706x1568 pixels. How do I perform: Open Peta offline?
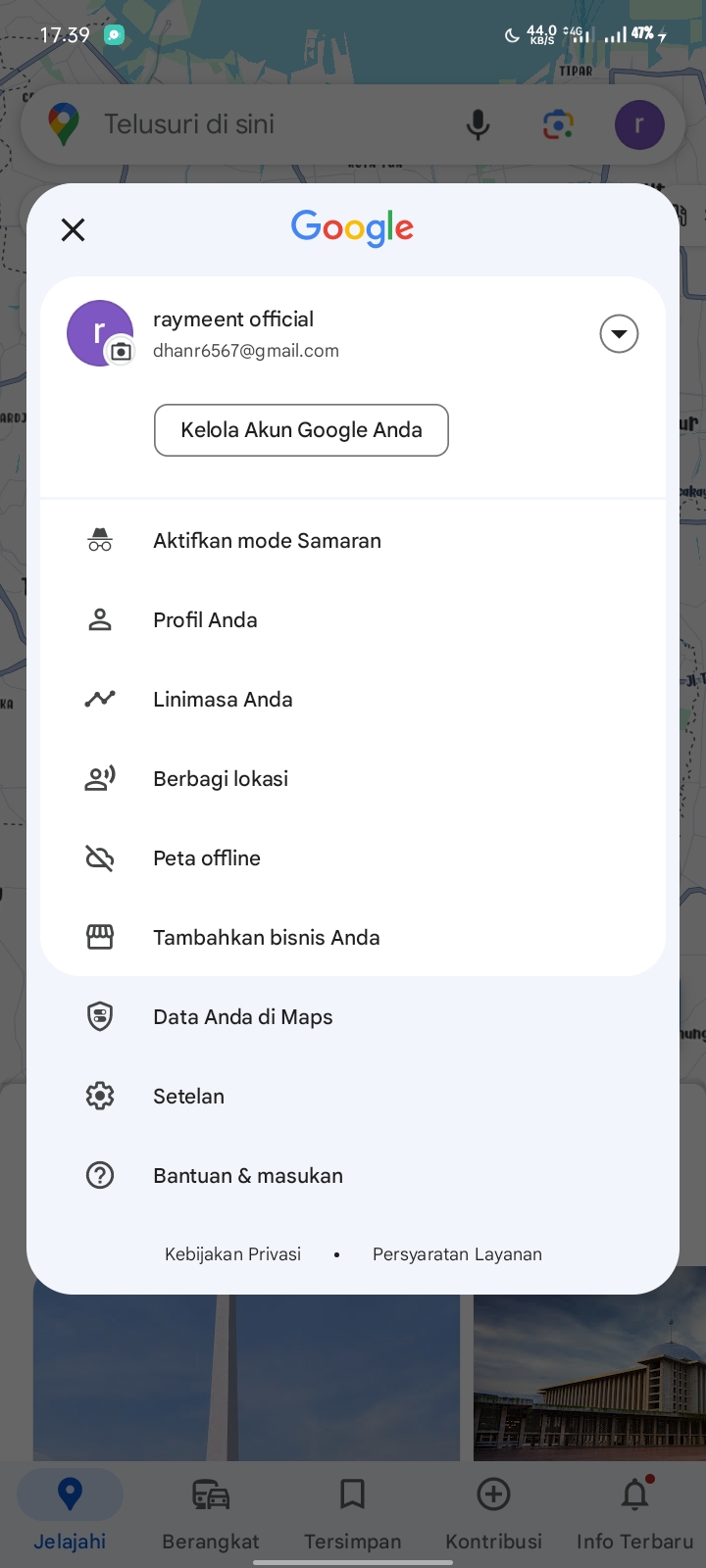tap(353, 858)
